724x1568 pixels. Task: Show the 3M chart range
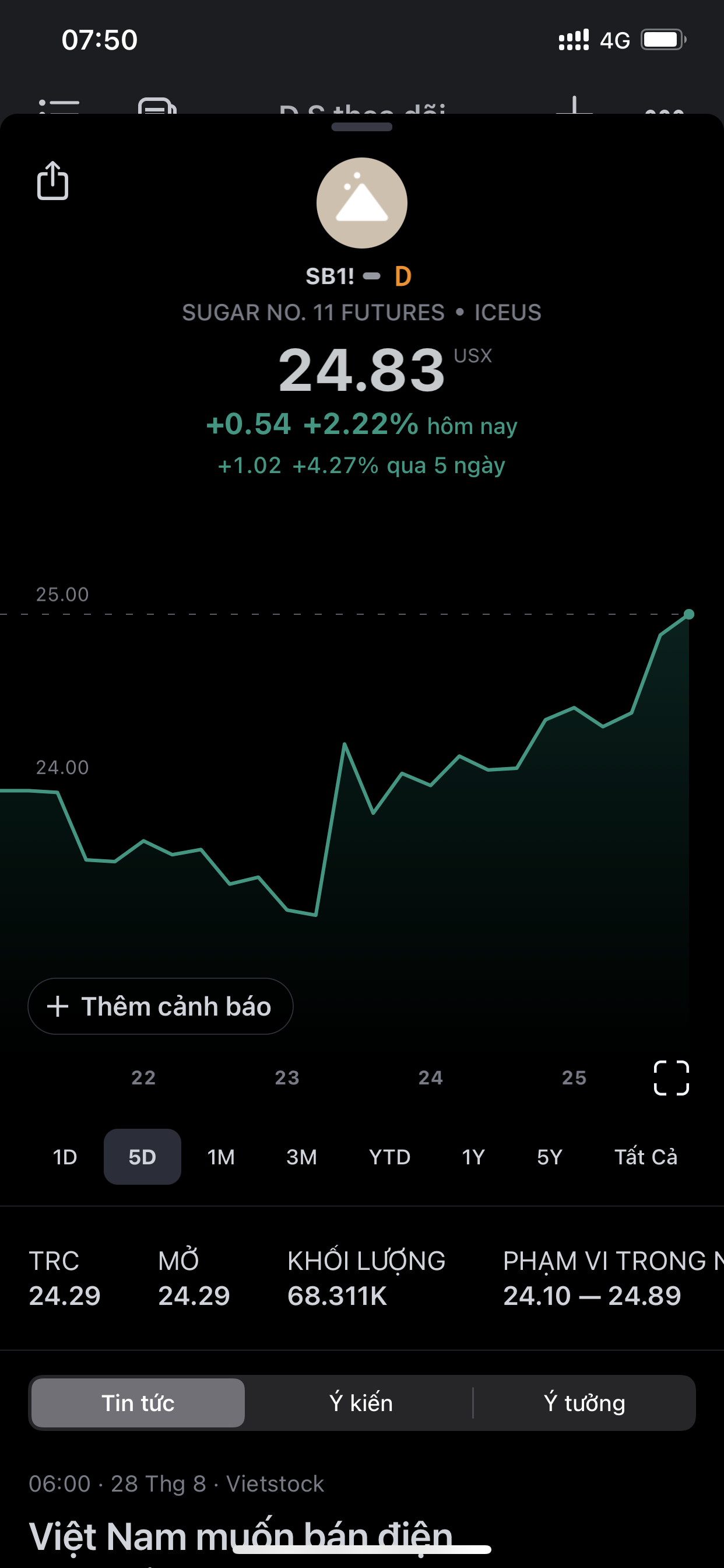301,1157
